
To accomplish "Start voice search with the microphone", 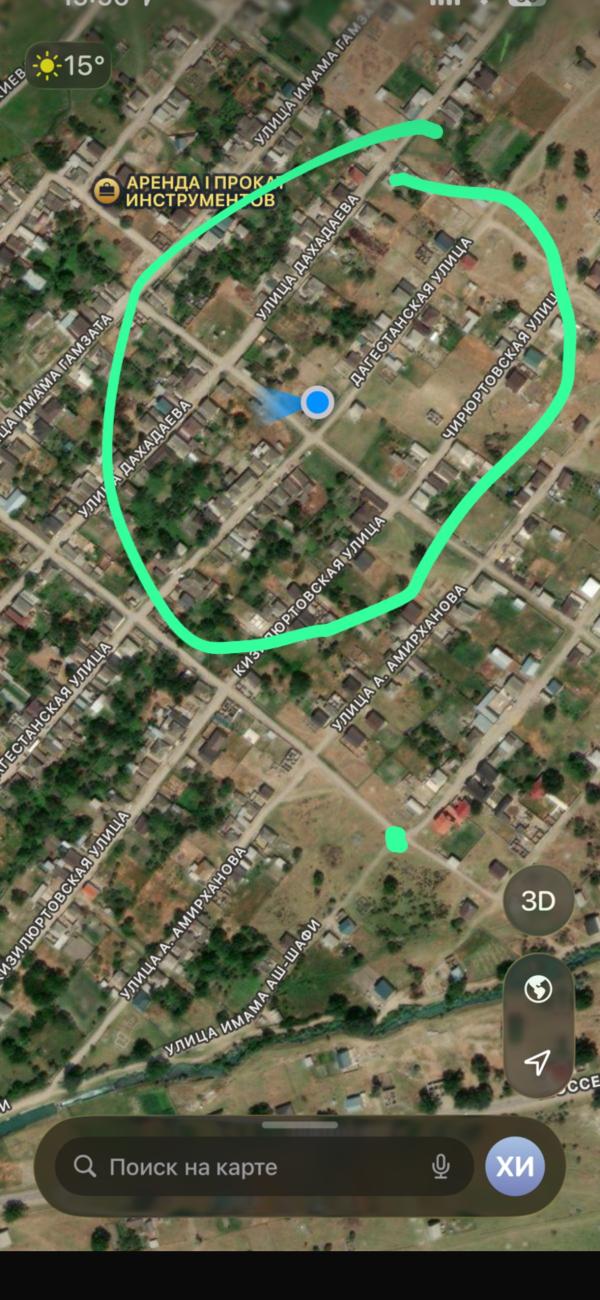I will [x=441, y=1166].
